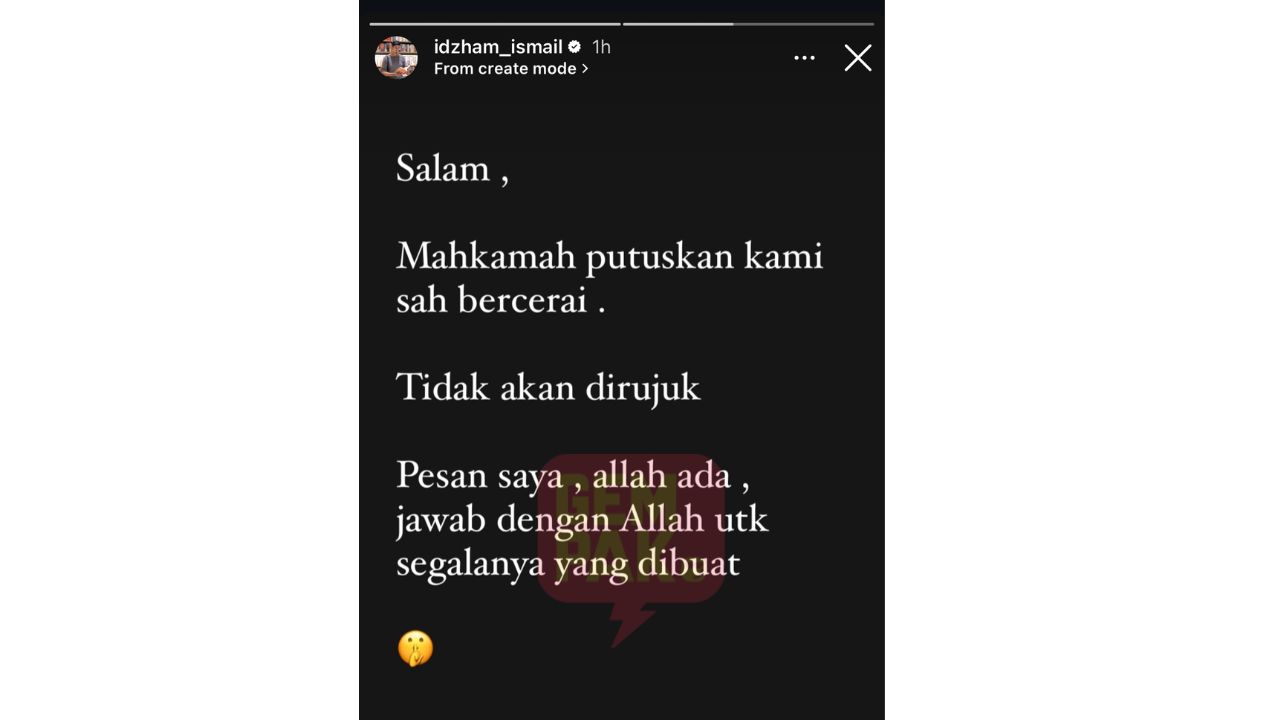The image size is (1280, 720).
Task: Open the story options menu
Action: (804, 58)
